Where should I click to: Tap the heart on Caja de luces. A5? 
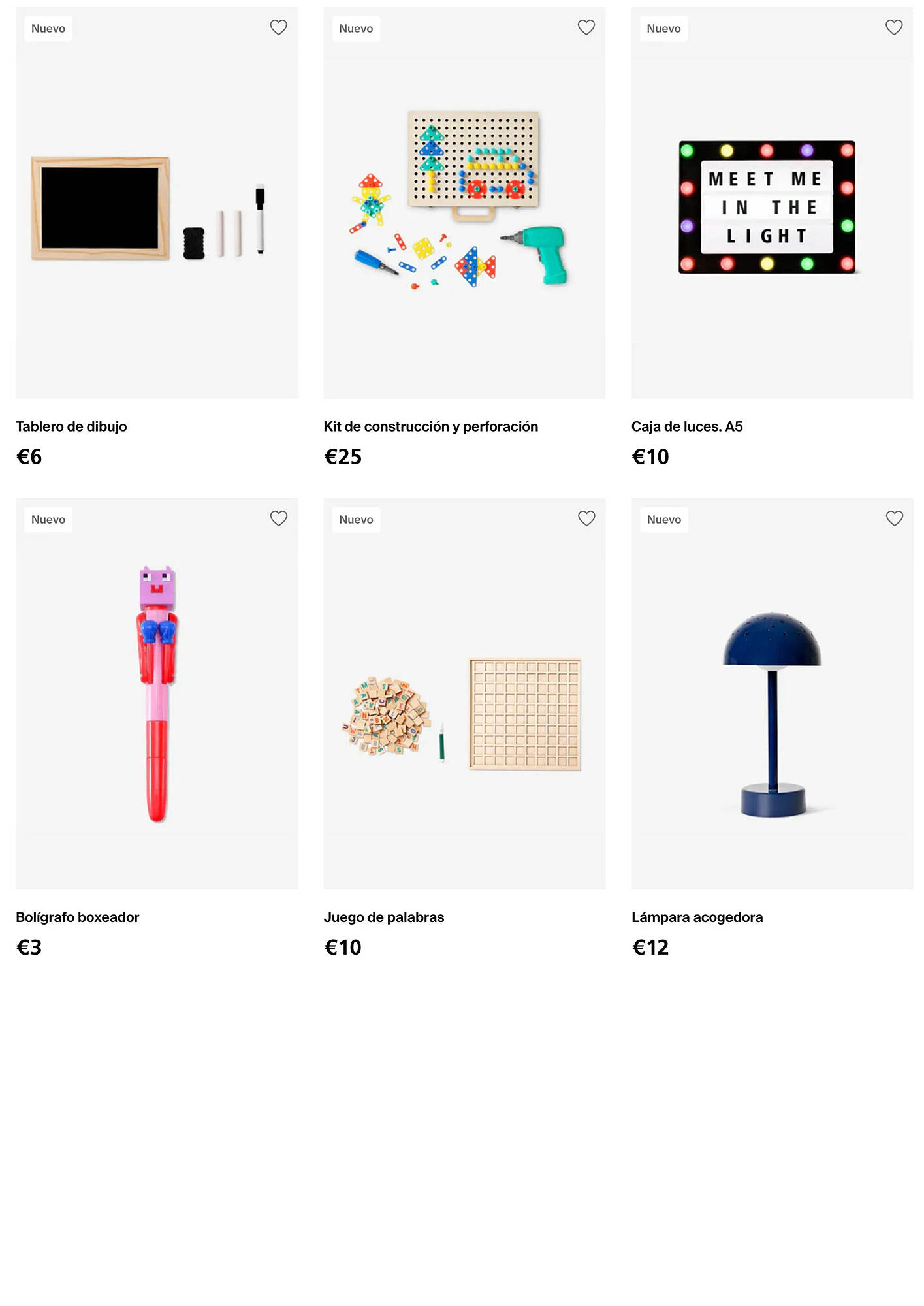(893, 27)
